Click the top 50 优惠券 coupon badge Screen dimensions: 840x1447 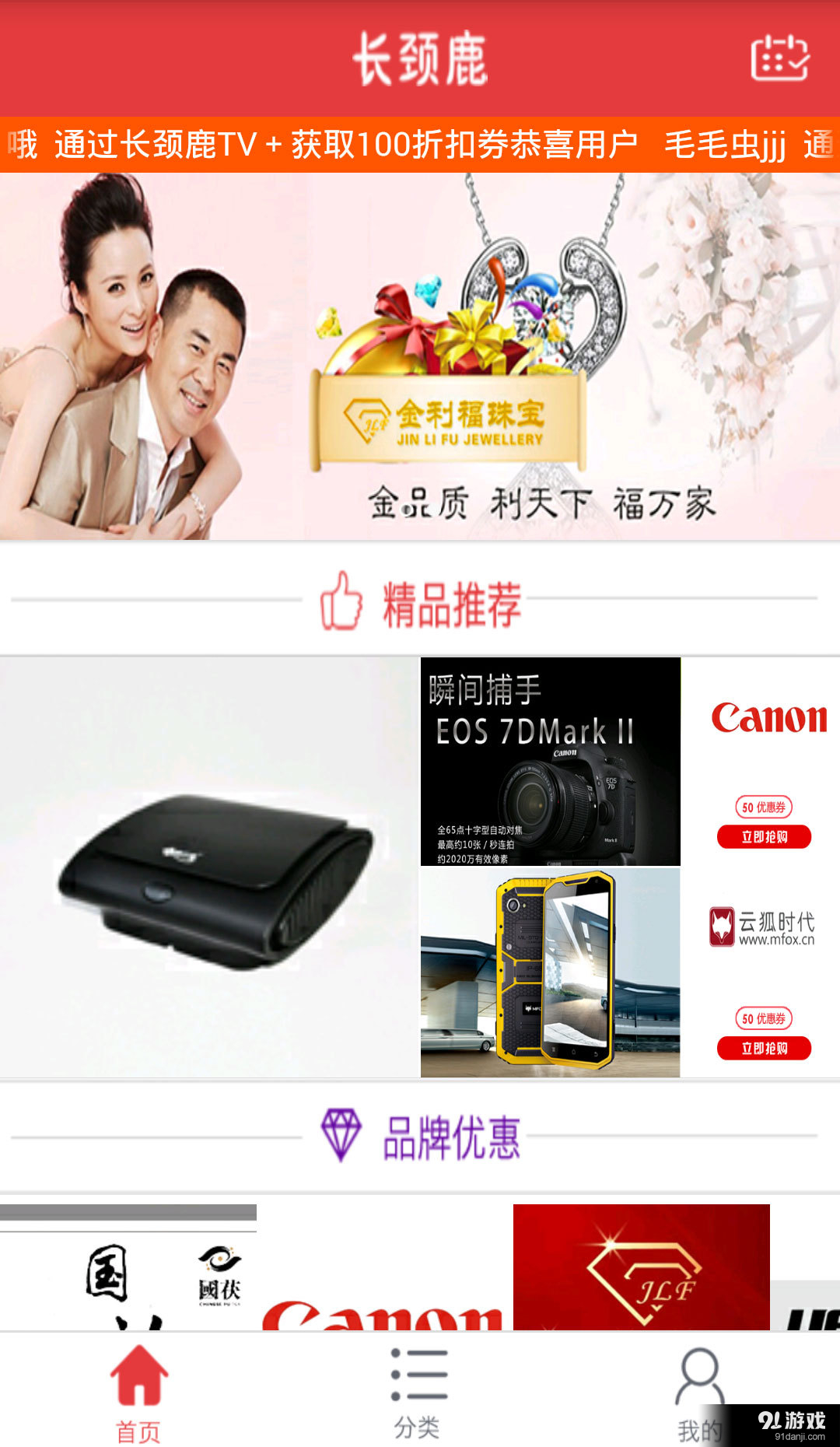point(765,808)
